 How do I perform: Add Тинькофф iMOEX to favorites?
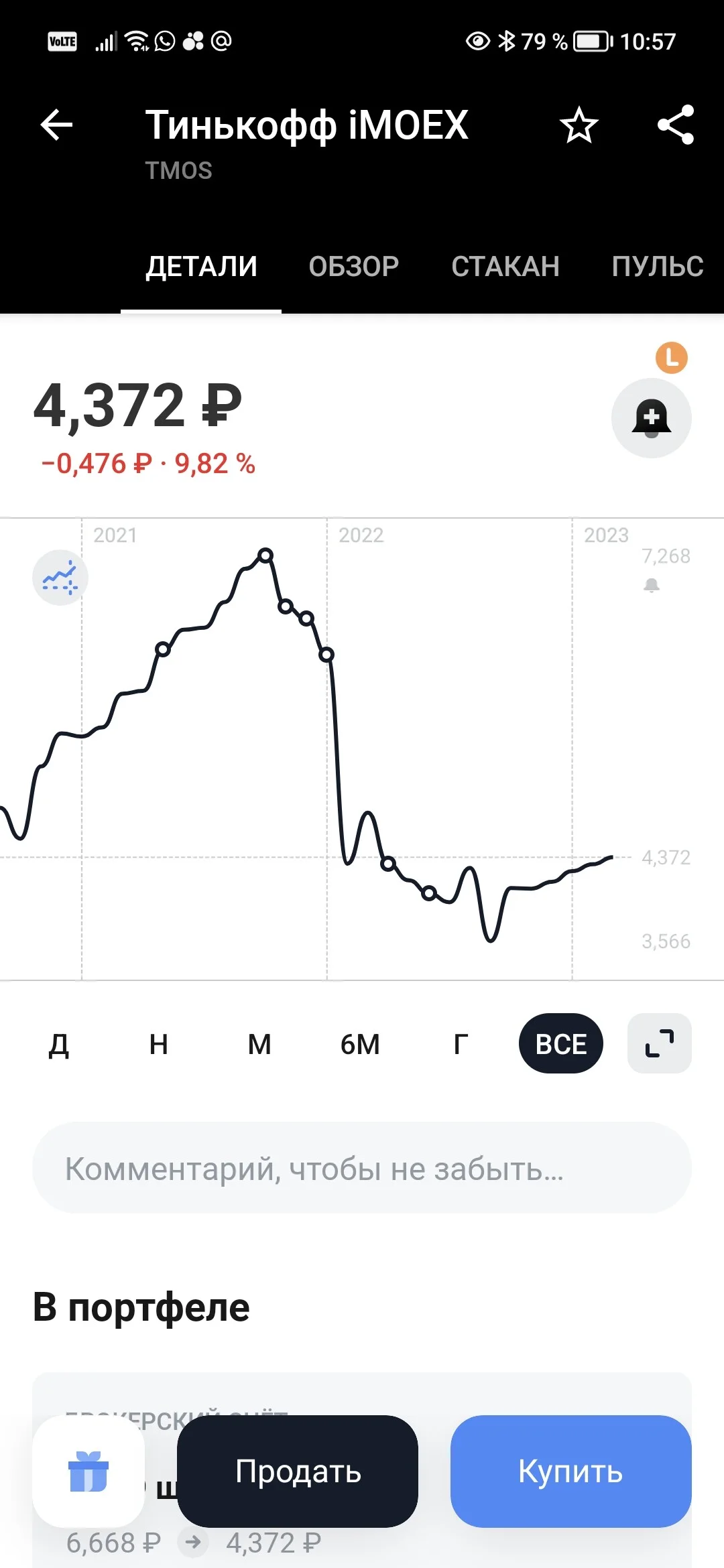click(x=579, y=125)
